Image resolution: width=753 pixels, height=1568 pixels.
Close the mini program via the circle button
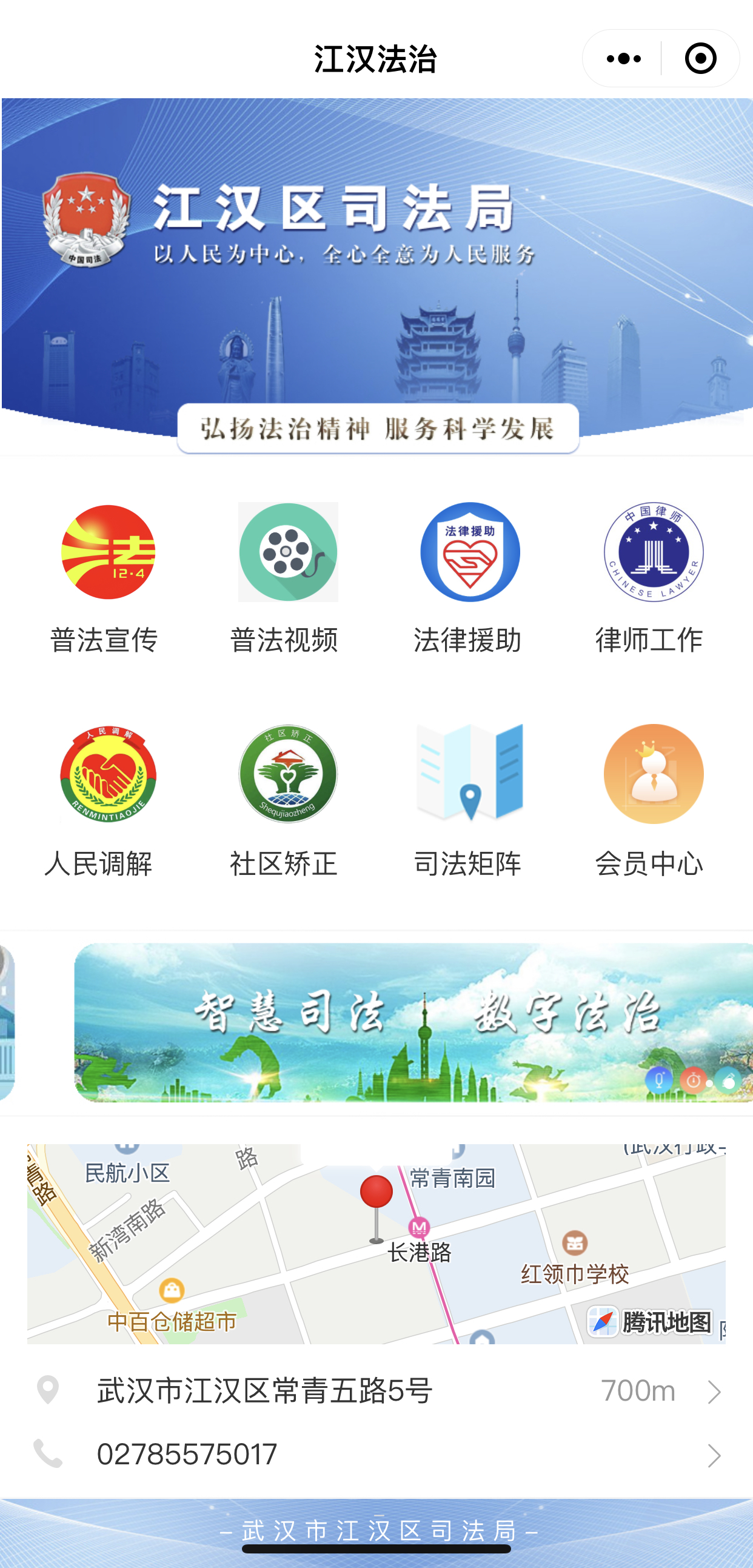[700, 58]
